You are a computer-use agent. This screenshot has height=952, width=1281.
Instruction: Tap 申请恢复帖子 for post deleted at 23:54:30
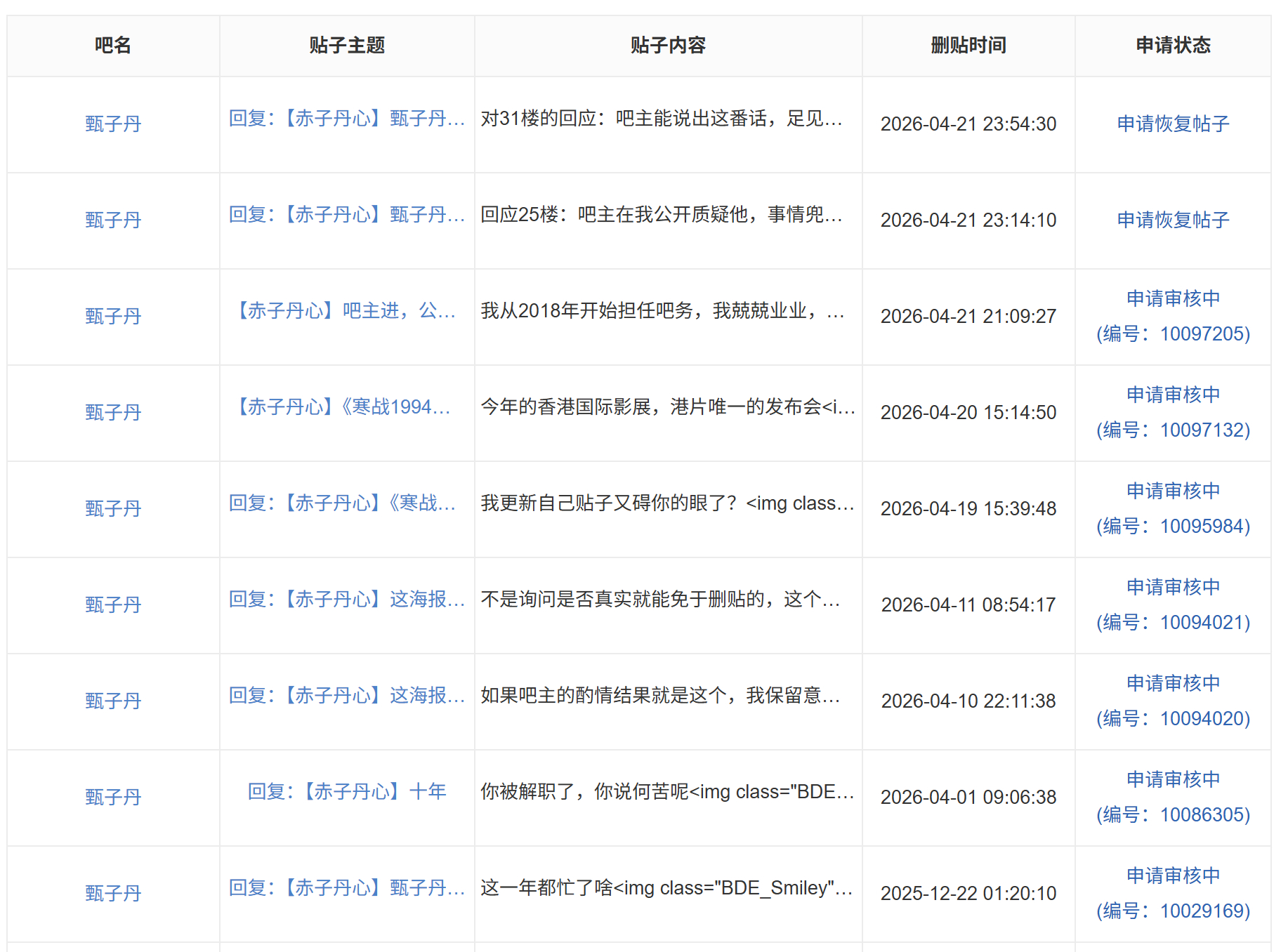click(1173, 124)
